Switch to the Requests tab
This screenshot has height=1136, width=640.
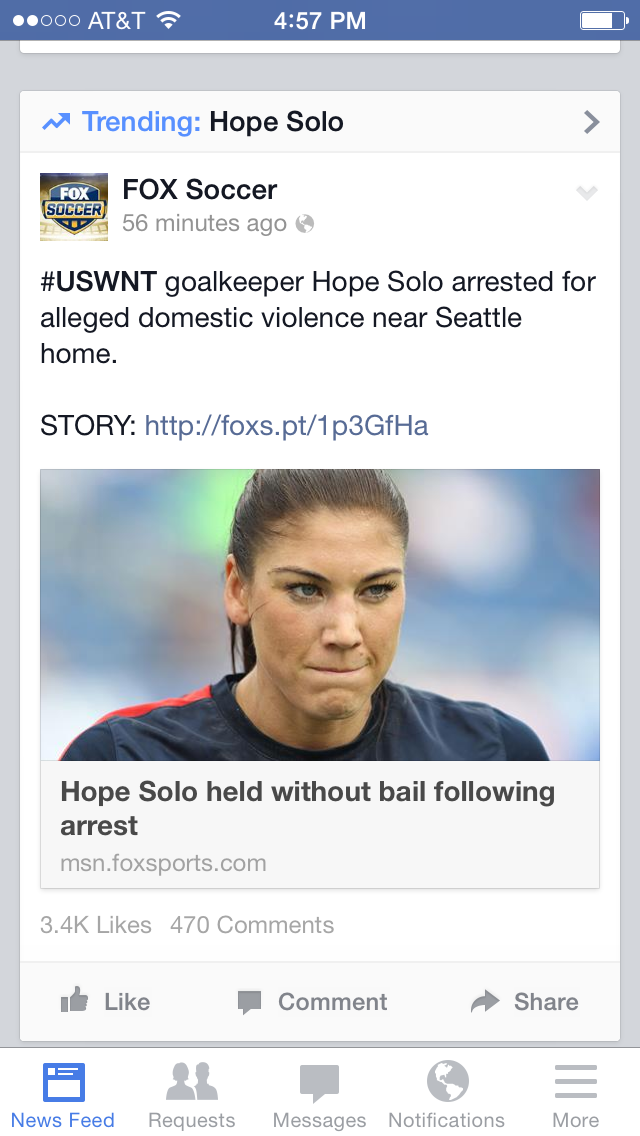coord(191,1095)
